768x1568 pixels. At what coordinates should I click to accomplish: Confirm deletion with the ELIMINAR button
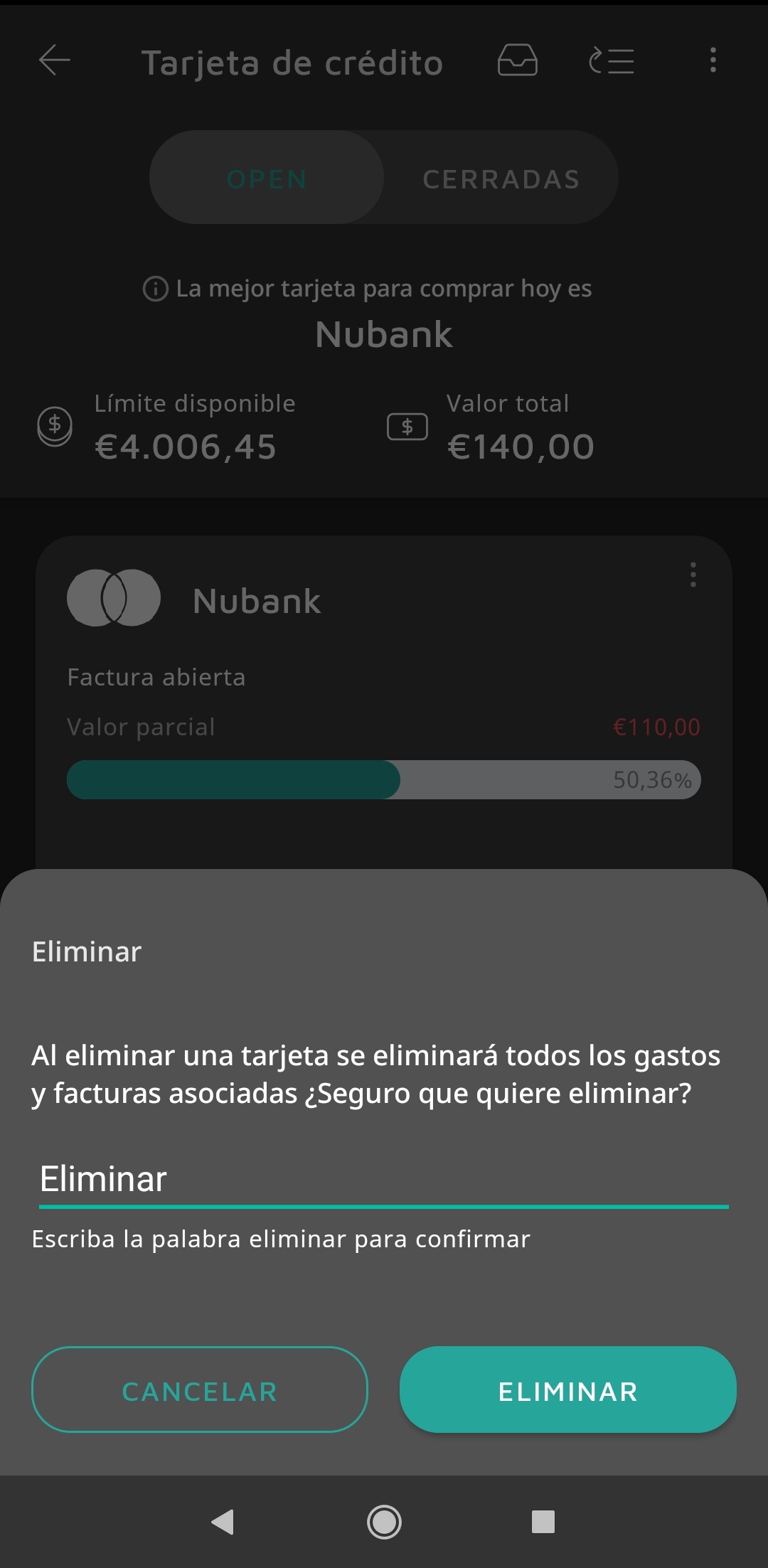click(x=567, y=1390)
